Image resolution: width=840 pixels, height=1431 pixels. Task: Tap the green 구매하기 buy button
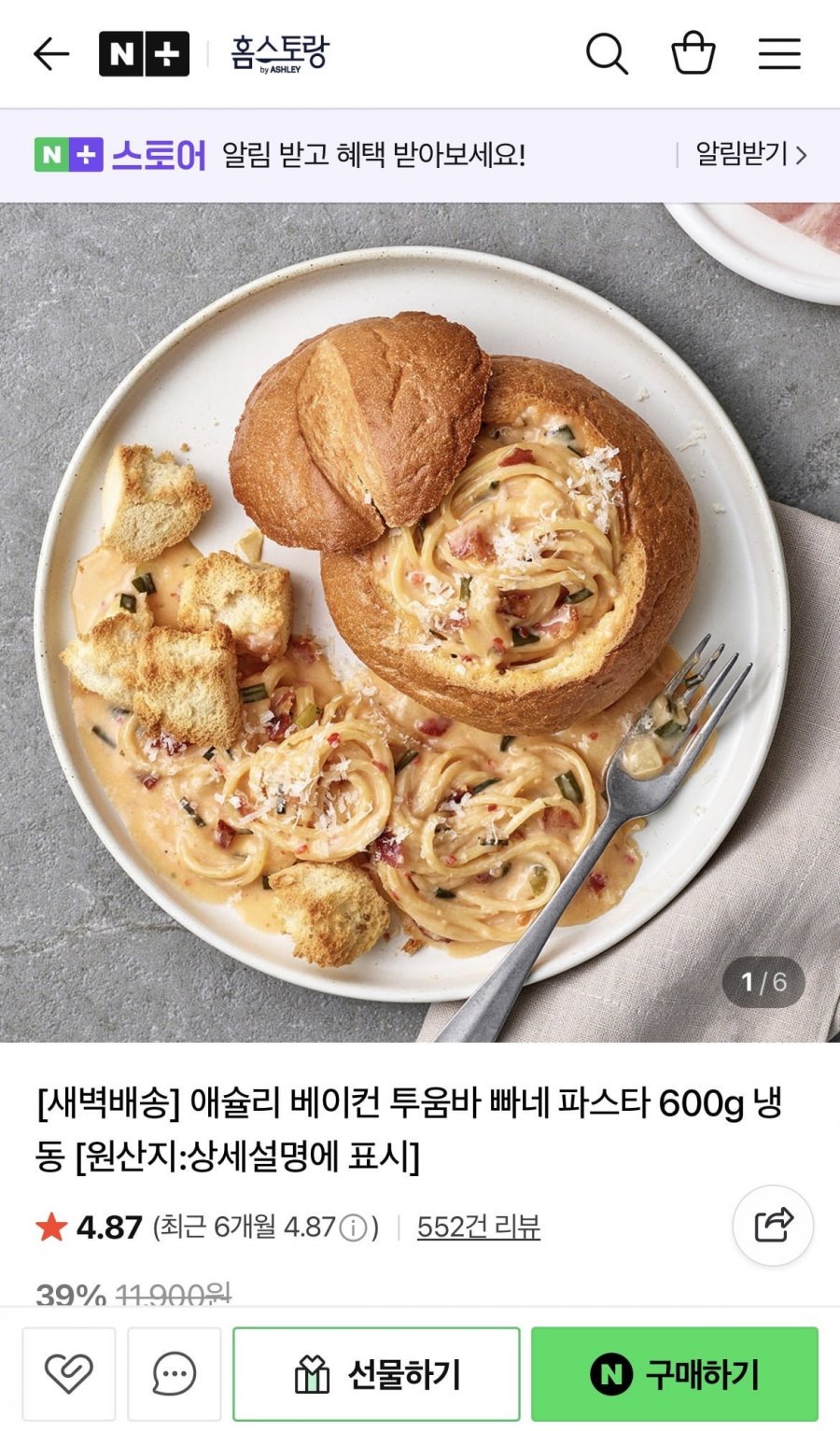click(x=675, y=1374)
